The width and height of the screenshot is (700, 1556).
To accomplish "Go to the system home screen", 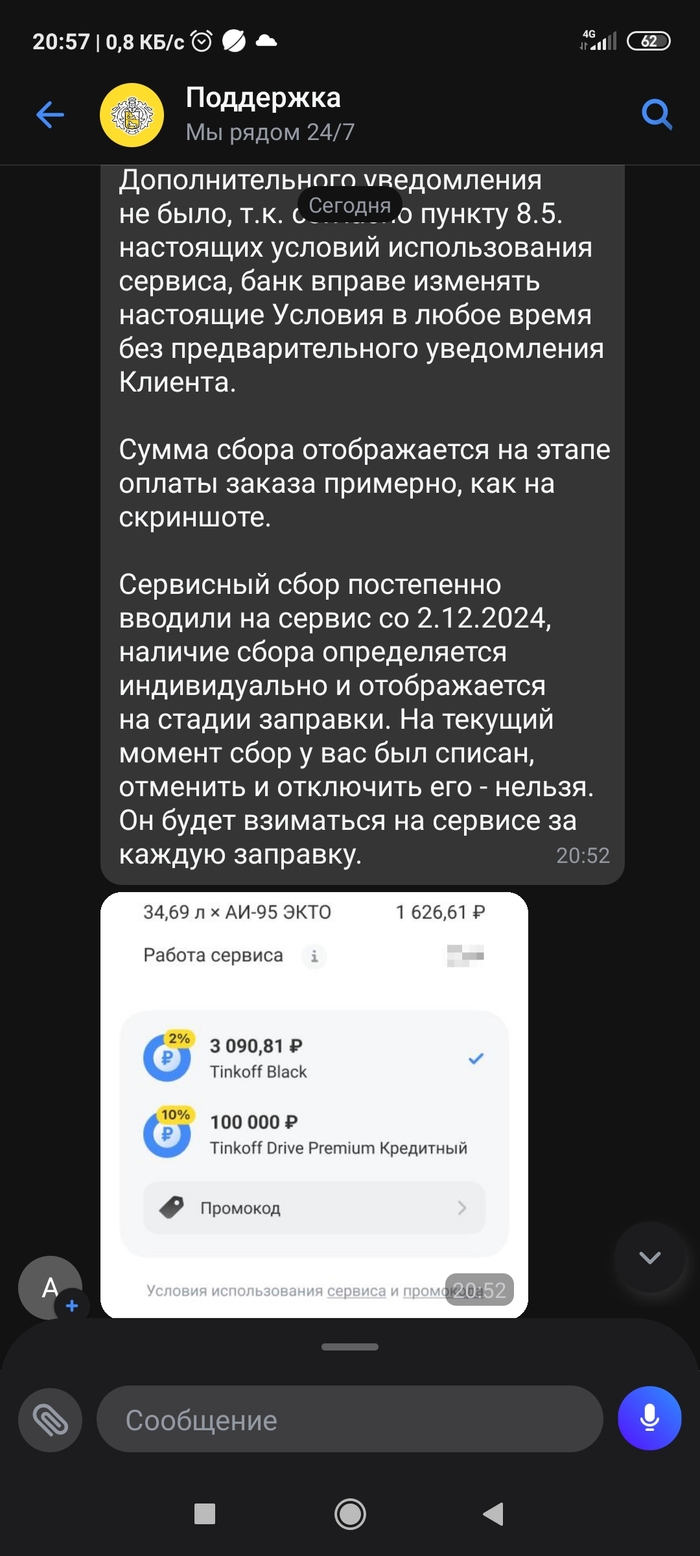I will [350, 1513].
